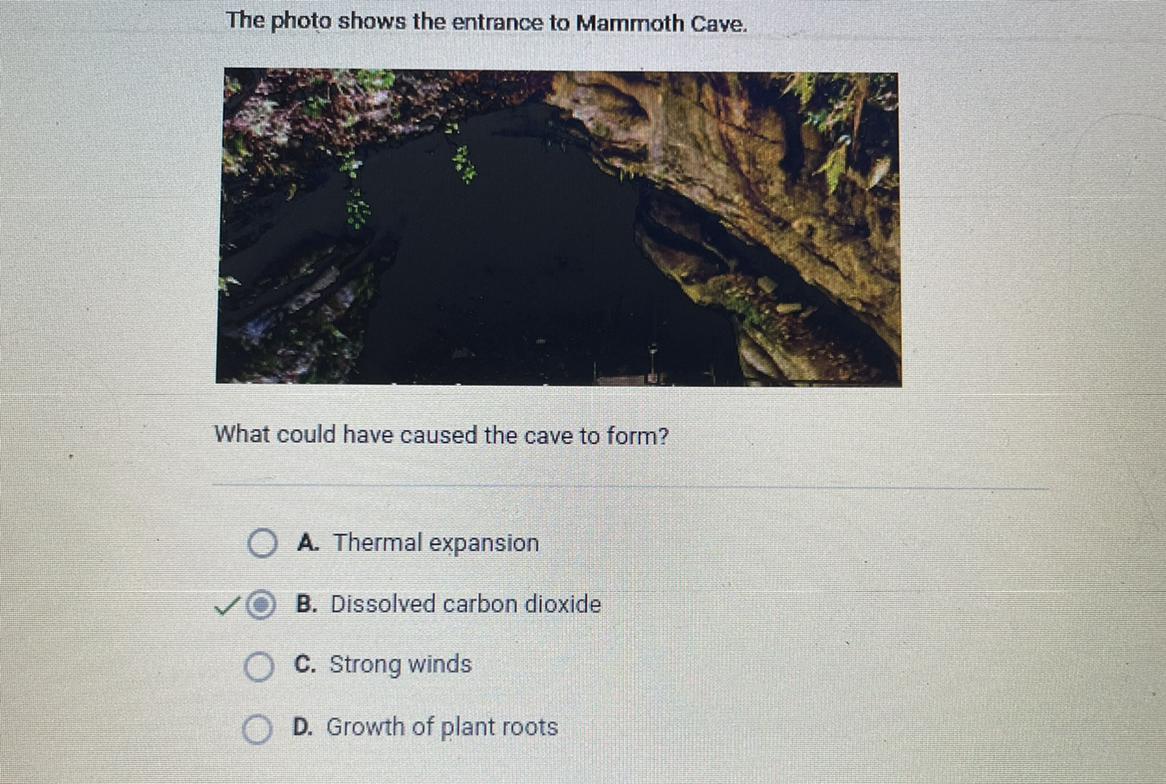Select answer A, Thermal expansion
This screenshot has height=784, width=1166.
tap(262, 544)
